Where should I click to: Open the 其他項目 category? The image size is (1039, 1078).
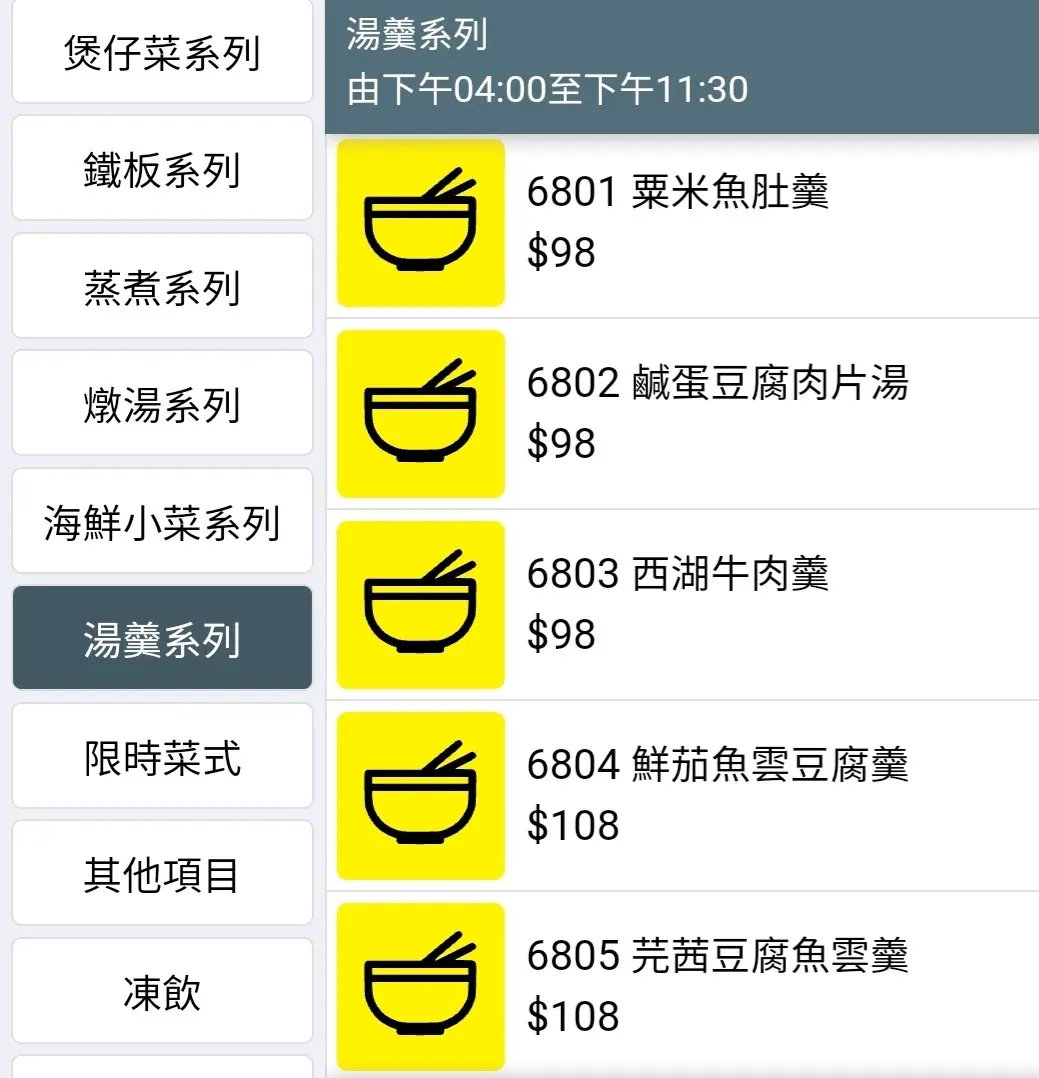(x=162, y=874)
